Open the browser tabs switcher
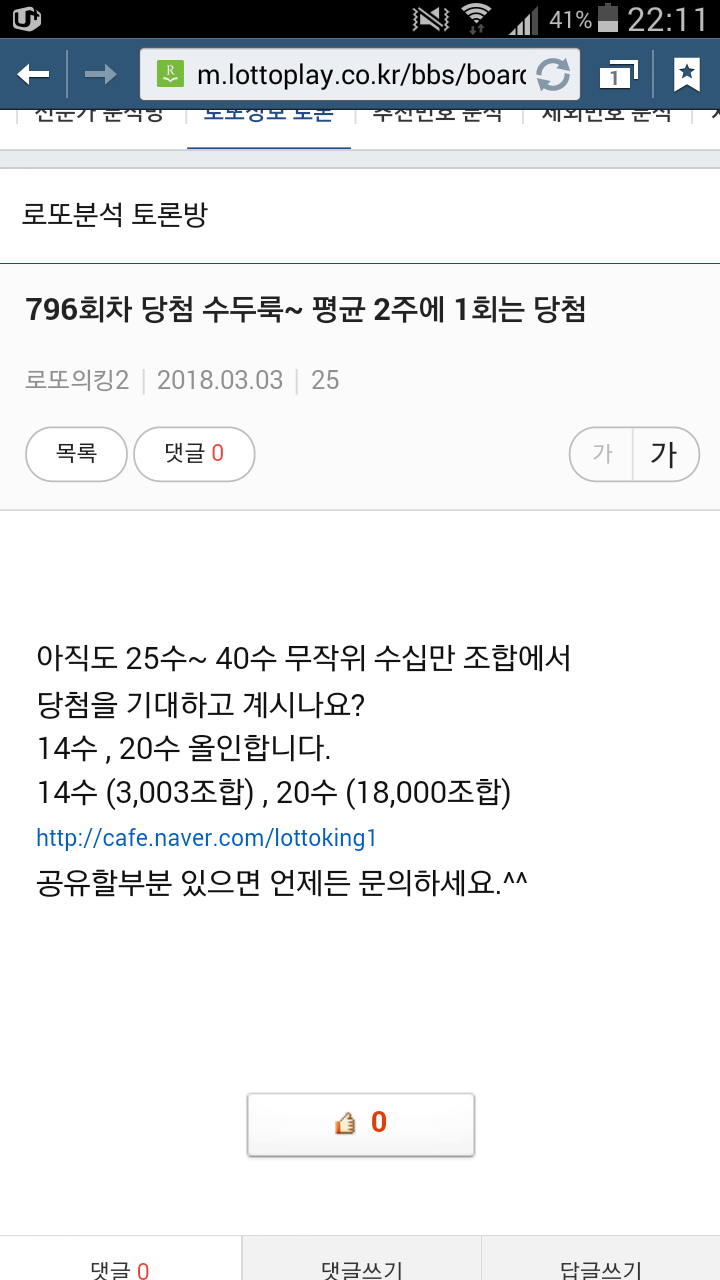 click(618, 75)
